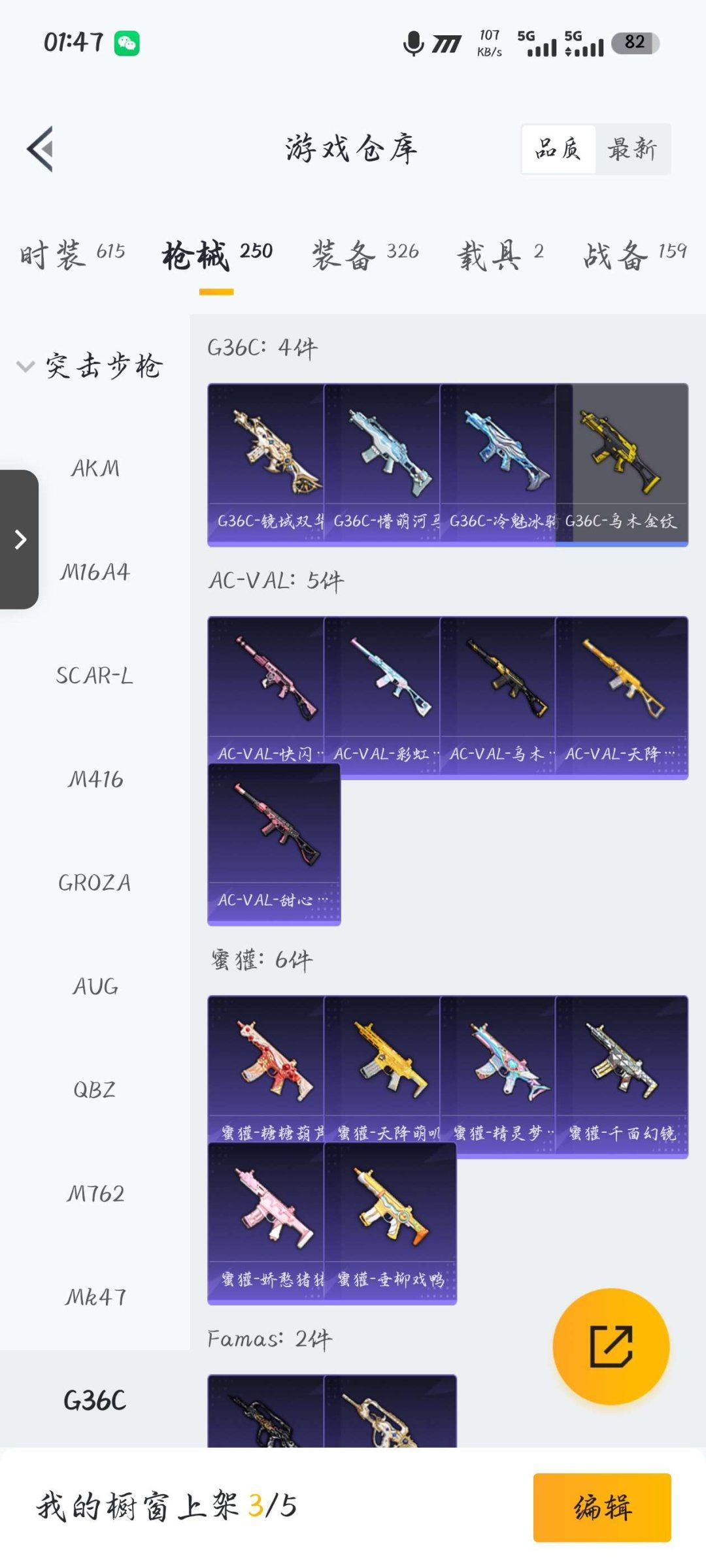The height and width of the screenshot is (1568, 706).
Task: Switch to the 时装 tab
Action: point(72,253)
